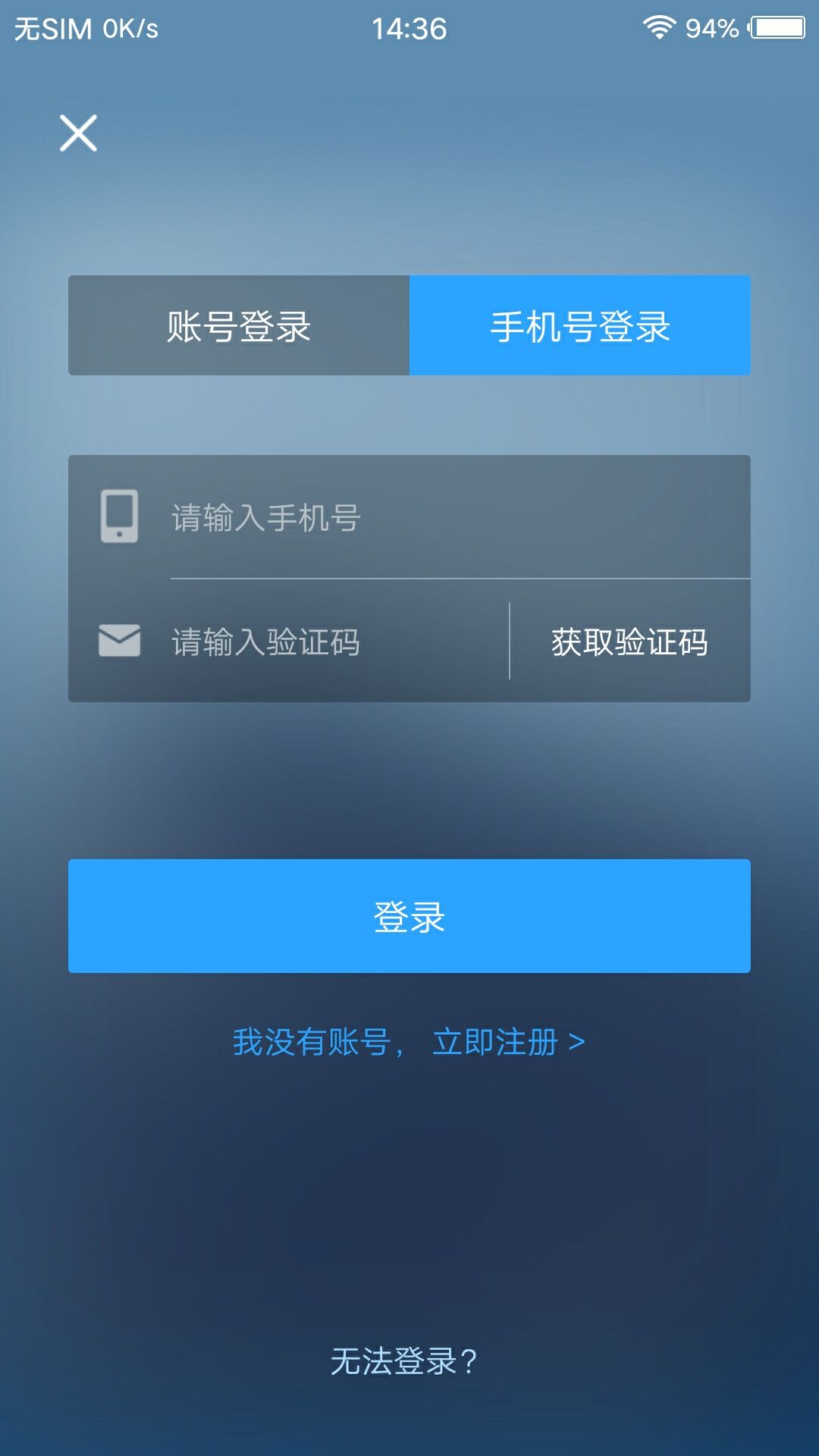The image size is (819, 1456).
Task: Click the 请输入手机号 input field
Action: click(x=341, y=517)
